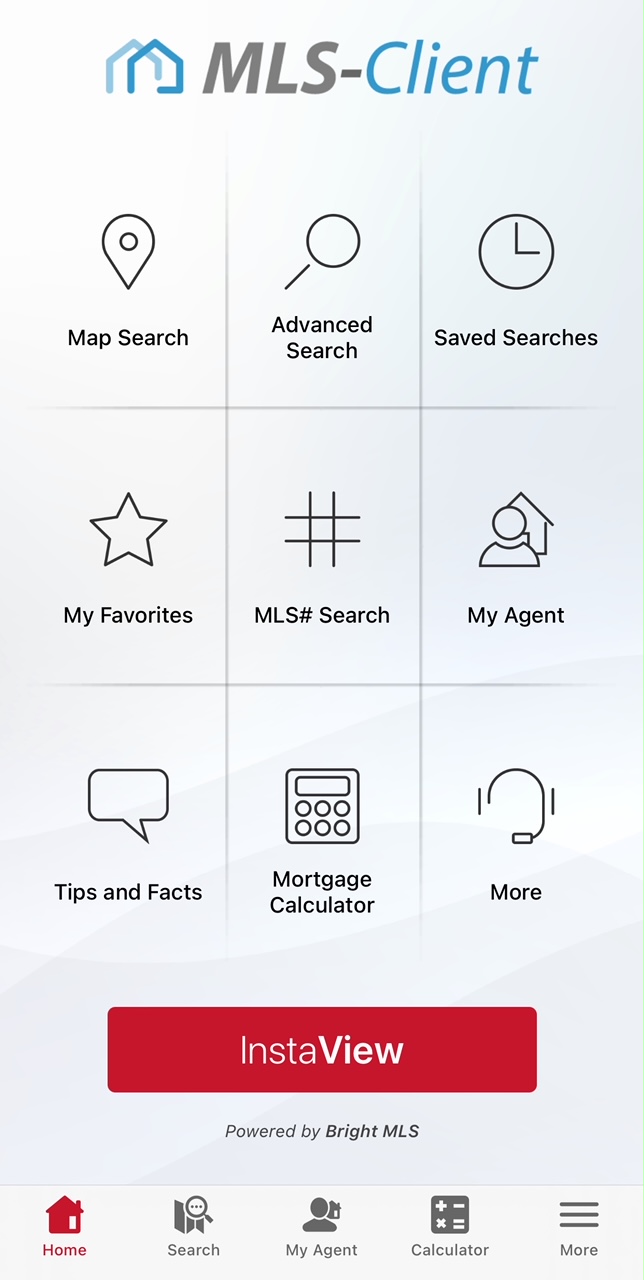Tap the red InstaView button
Screen dimensions: 644x1280
(322, 1049)
